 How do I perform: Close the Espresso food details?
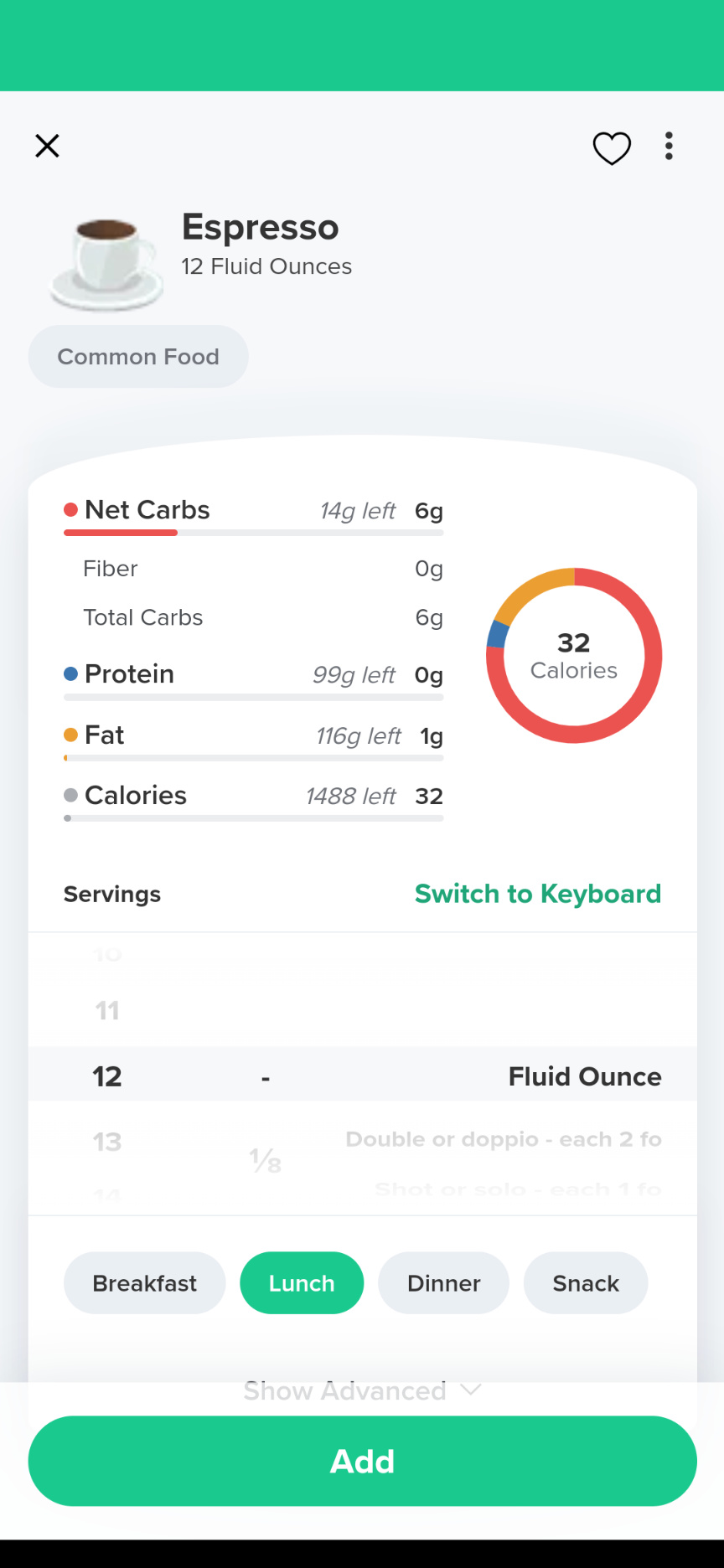click(48, 146)
